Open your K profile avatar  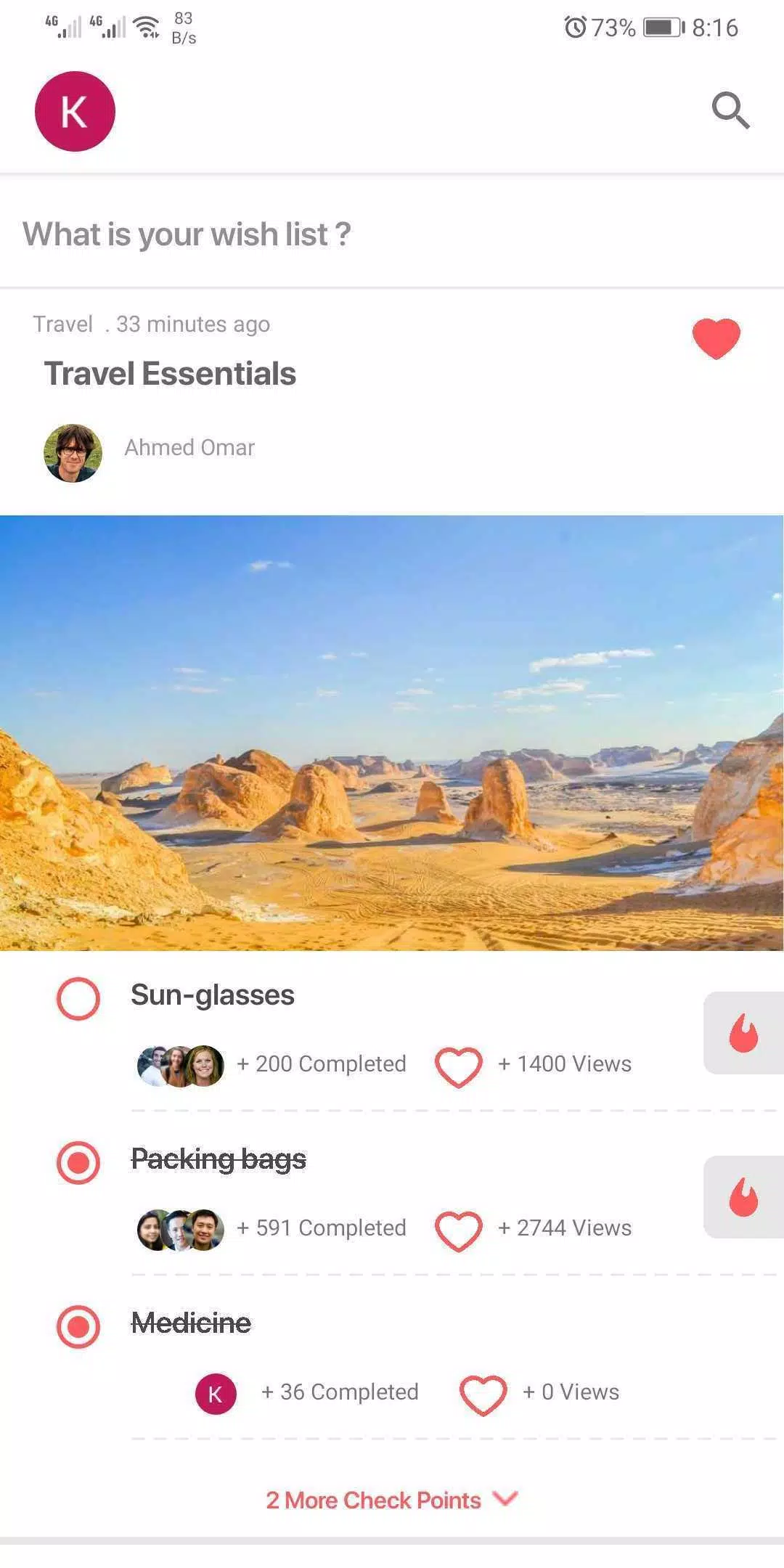coord(75,110)
